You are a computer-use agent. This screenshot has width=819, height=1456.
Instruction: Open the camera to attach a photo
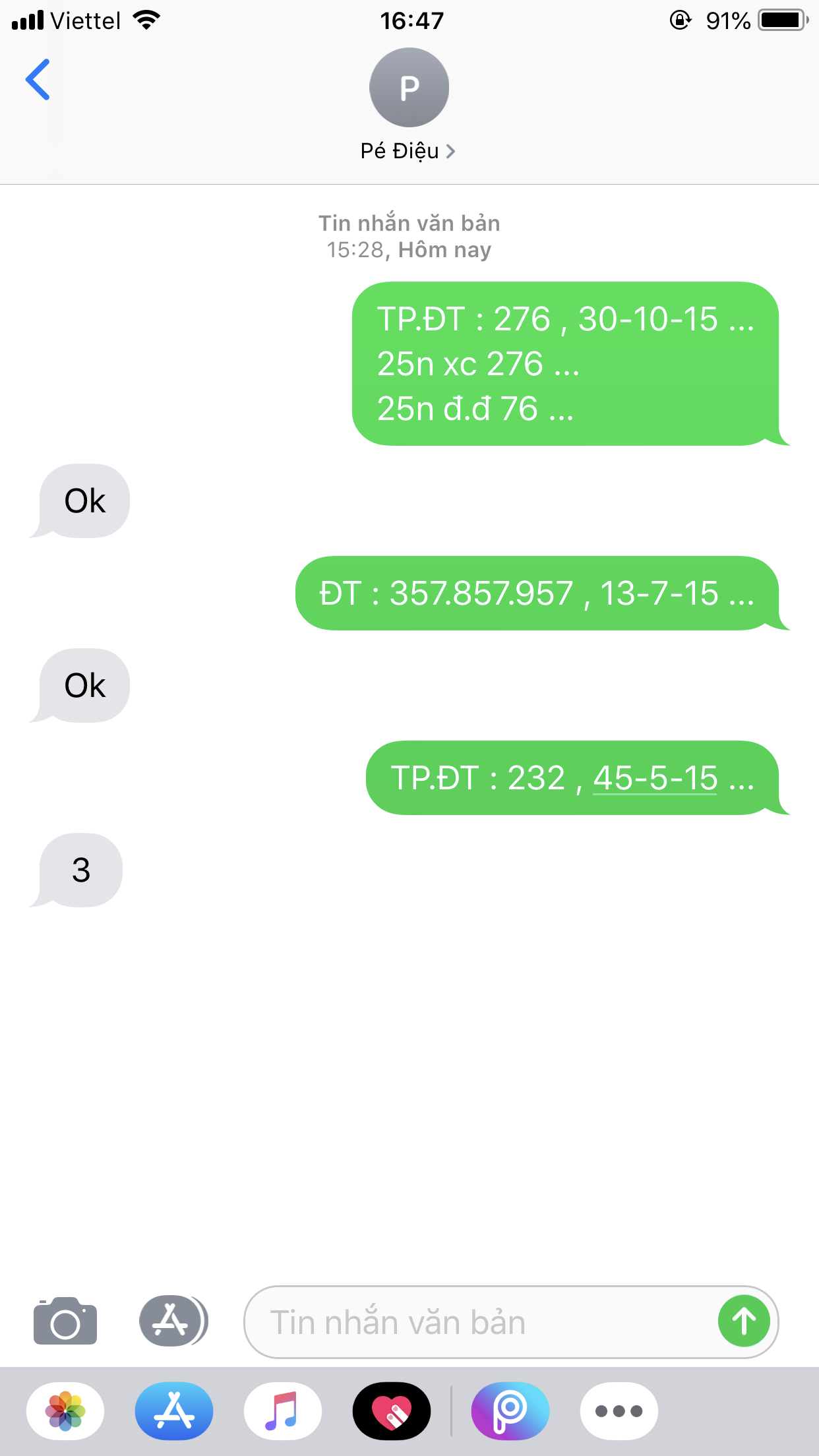[65, 1321]
